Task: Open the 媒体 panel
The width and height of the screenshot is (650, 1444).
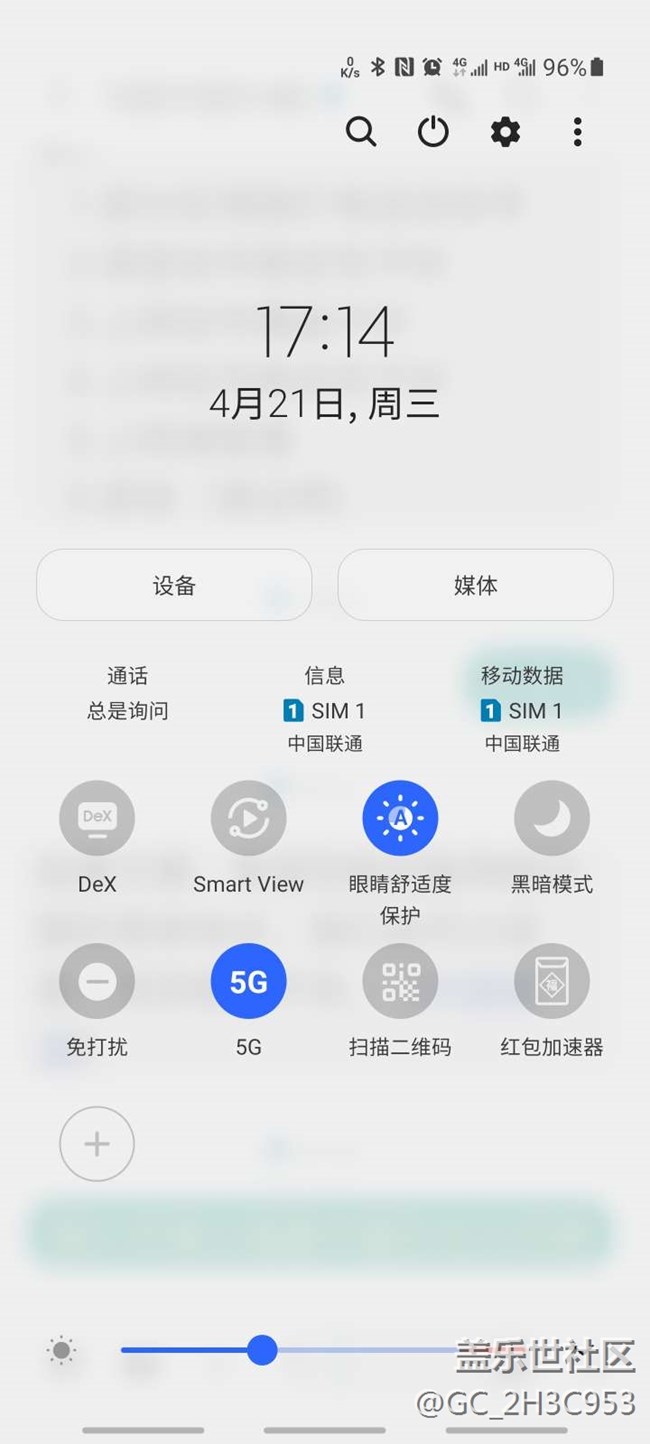Action: pos(475,585)
